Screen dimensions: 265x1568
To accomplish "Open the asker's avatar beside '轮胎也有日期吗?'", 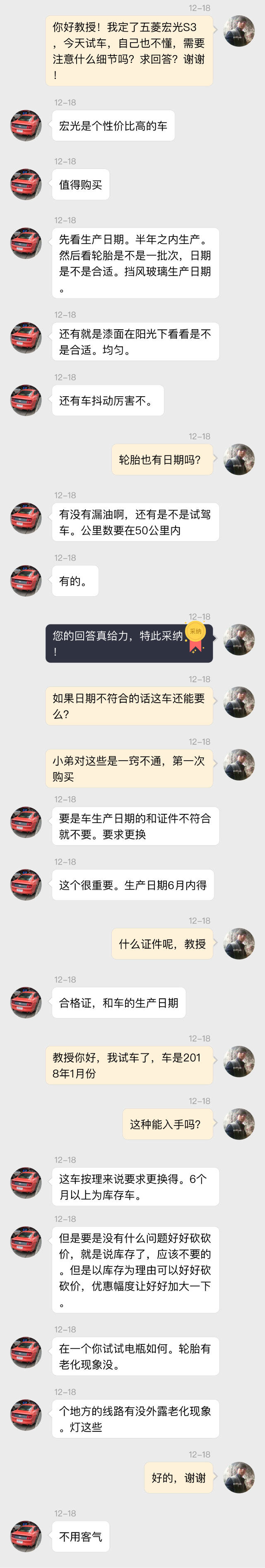I will pyautogui.click(x=239, y=460).
